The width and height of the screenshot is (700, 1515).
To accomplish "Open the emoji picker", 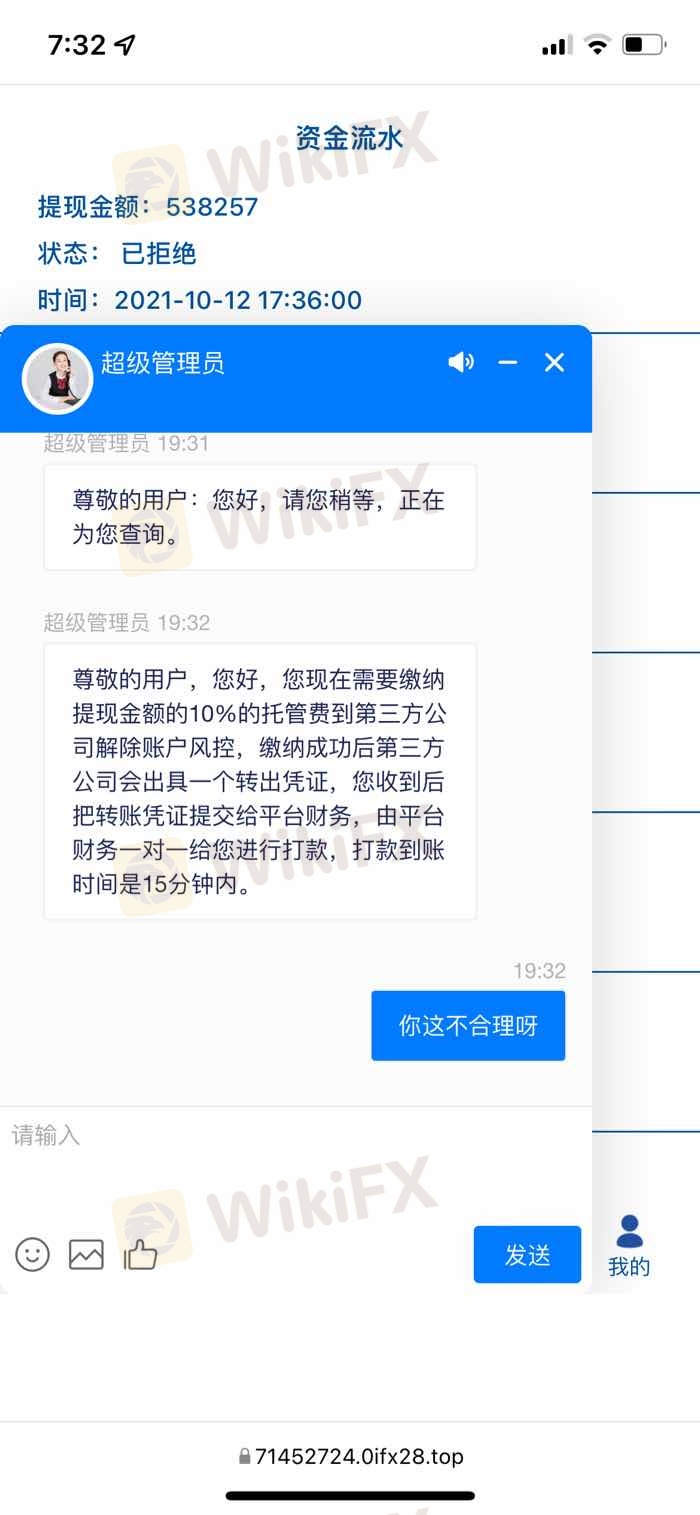I will tap(32, 1254).
